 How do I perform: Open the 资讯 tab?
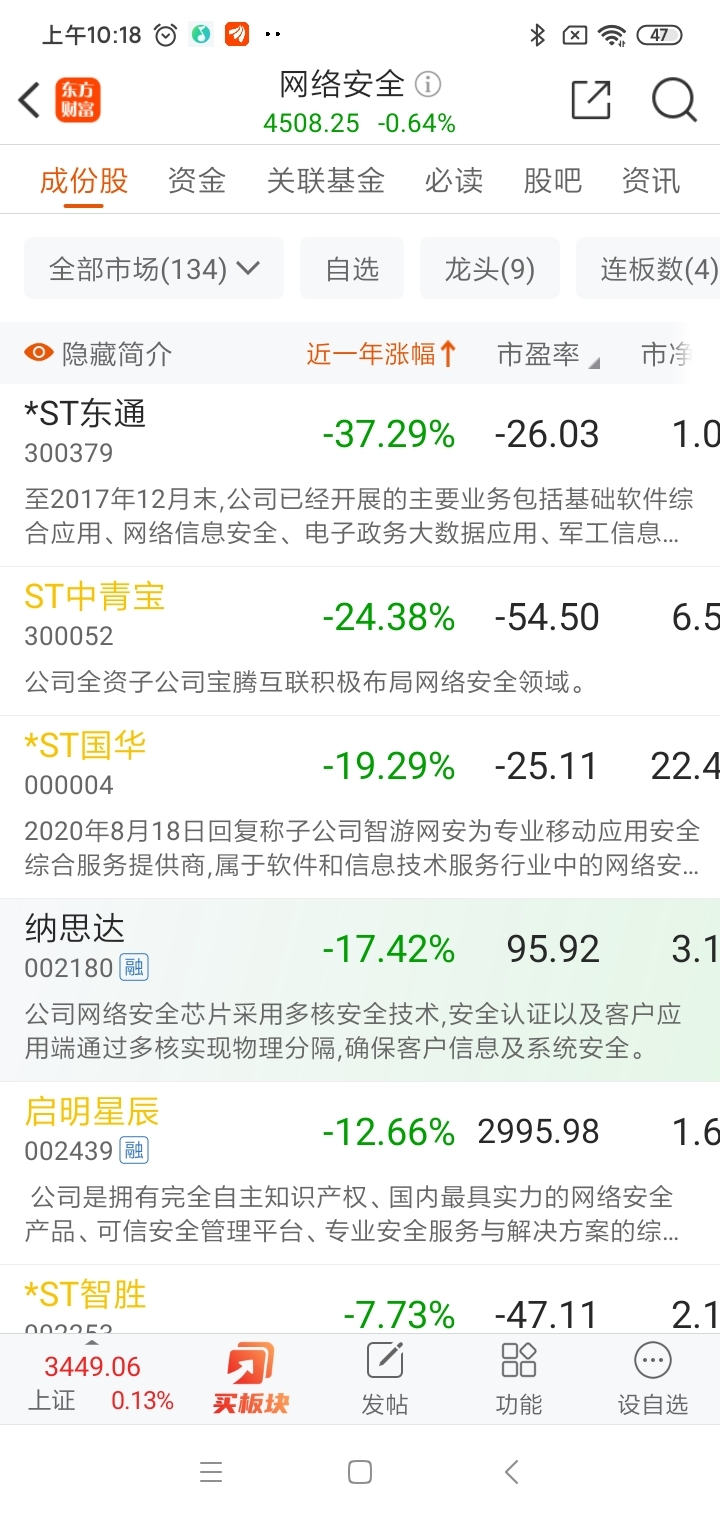tap(651, 181)
